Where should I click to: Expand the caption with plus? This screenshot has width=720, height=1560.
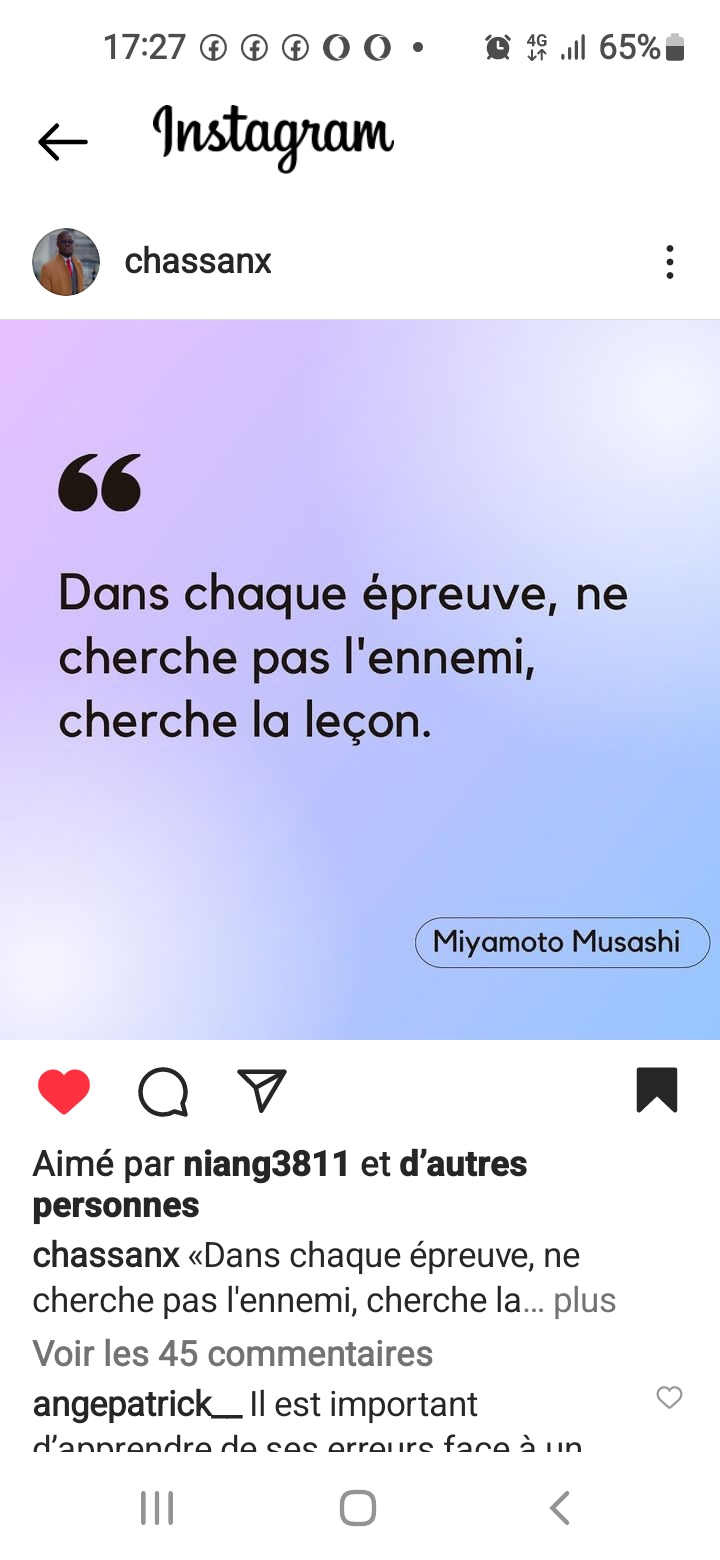pyautogui.click(x=585, y=1300)
